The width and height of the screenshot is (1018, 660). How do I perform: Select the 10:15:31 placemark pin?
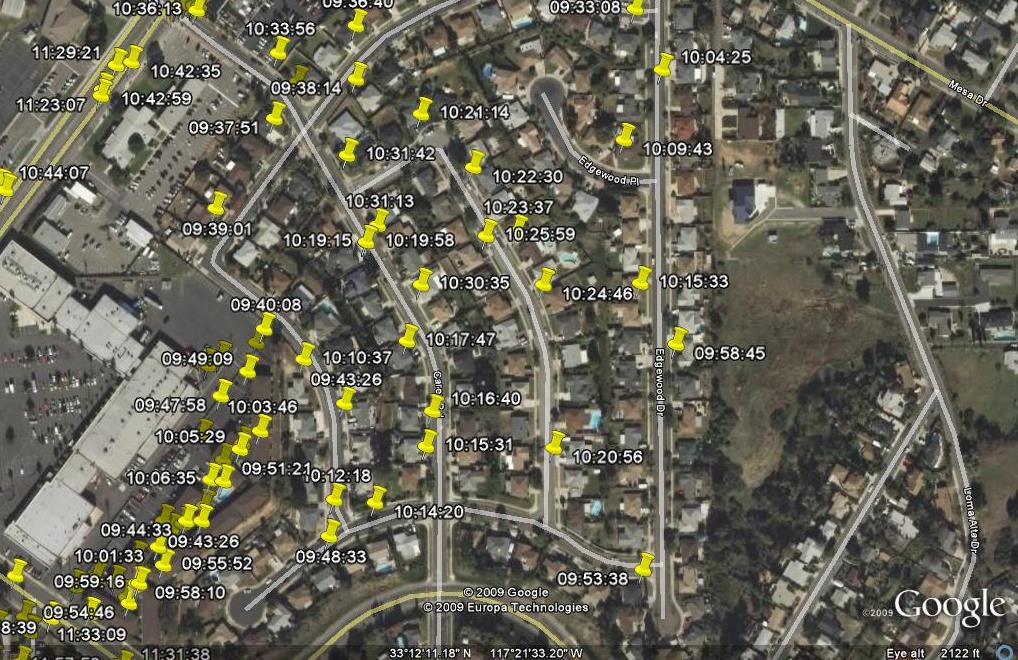click(428, 442)
